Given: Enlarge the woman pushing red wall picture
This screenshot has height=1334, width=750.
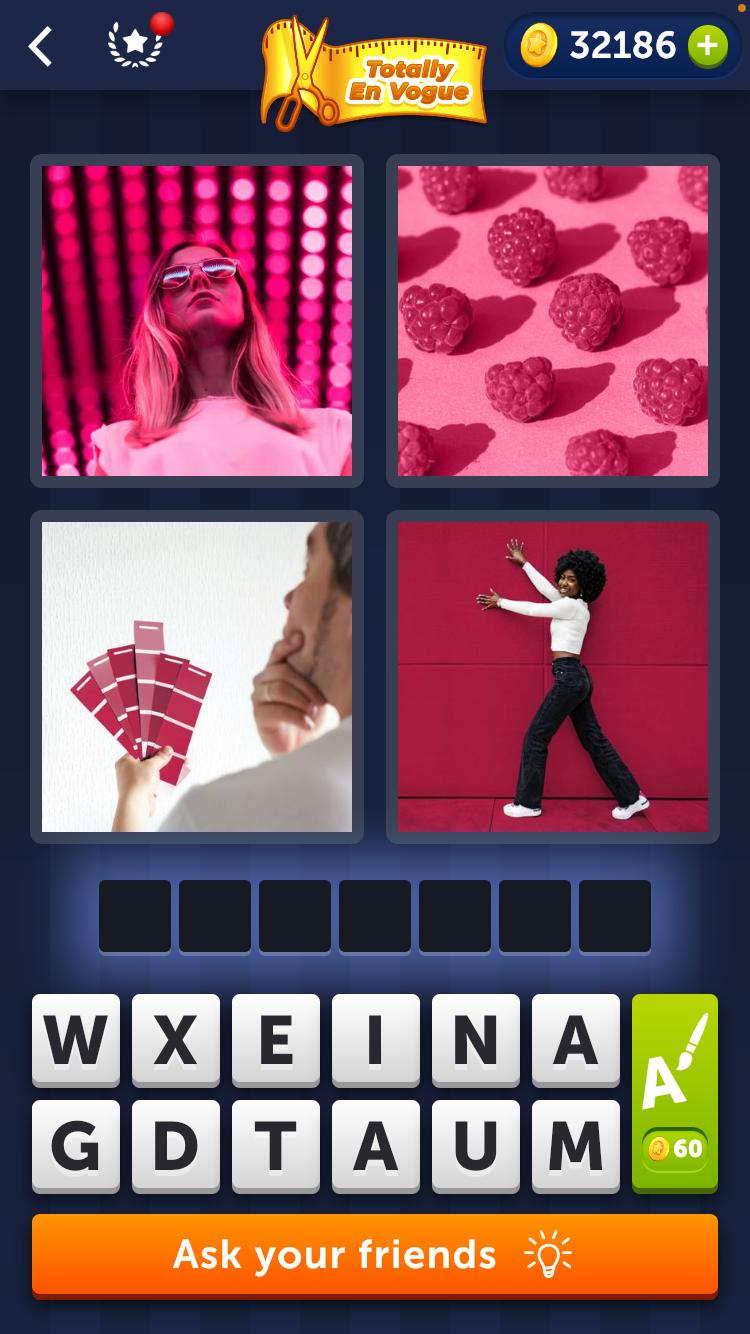Looking at the screenshot, I should click(x=553, y=677).
